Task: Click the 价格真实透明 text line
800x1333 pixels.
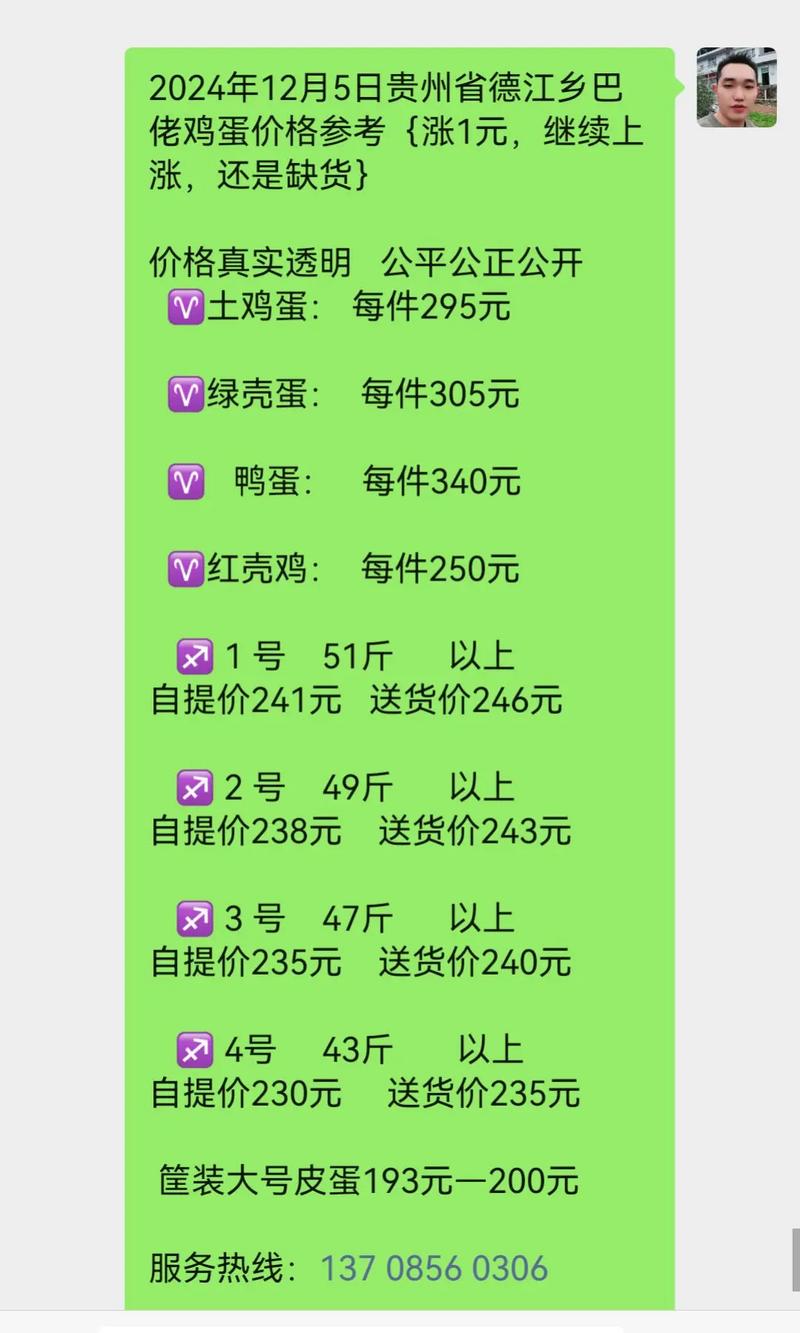Action: [250, 262]
